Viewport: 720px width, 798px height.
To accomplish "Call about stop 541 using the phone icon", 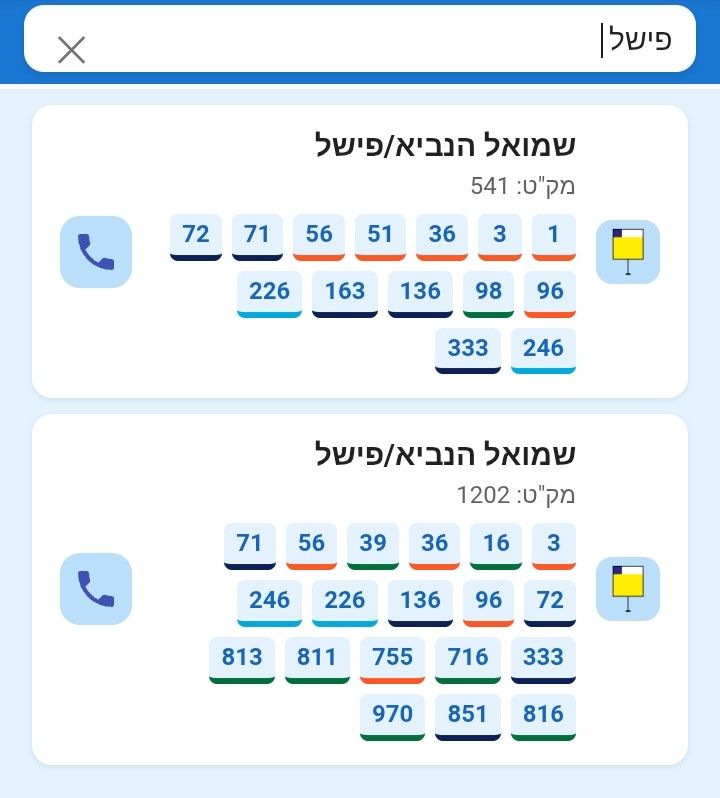I will click(x=96, y=252).
